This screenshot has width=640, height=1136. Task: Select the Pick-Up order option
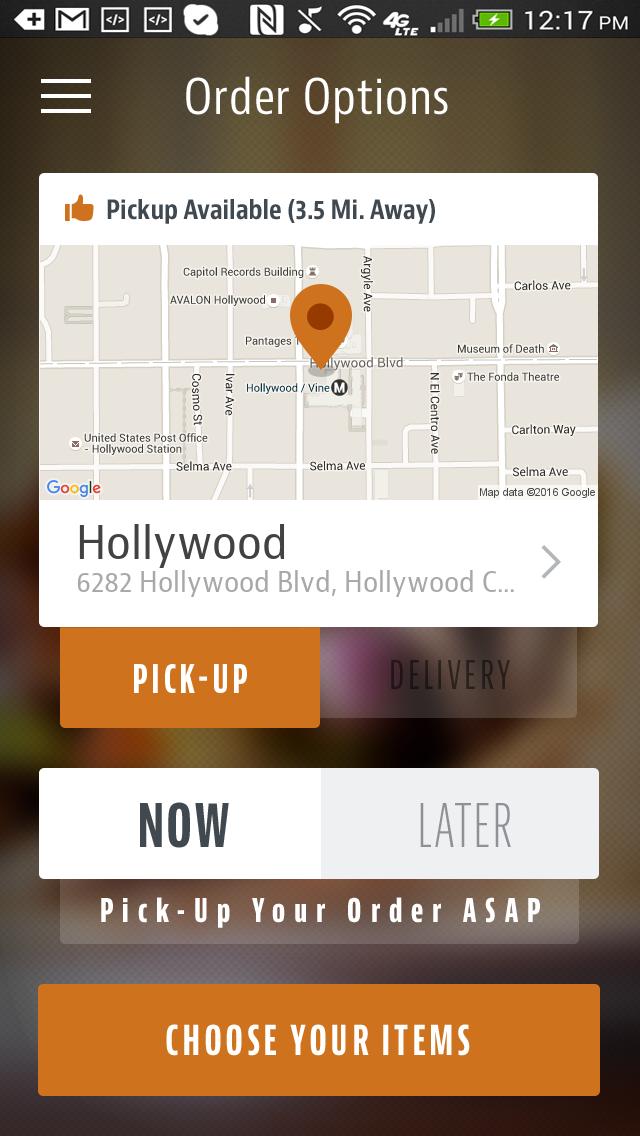(x=190, y=678)
